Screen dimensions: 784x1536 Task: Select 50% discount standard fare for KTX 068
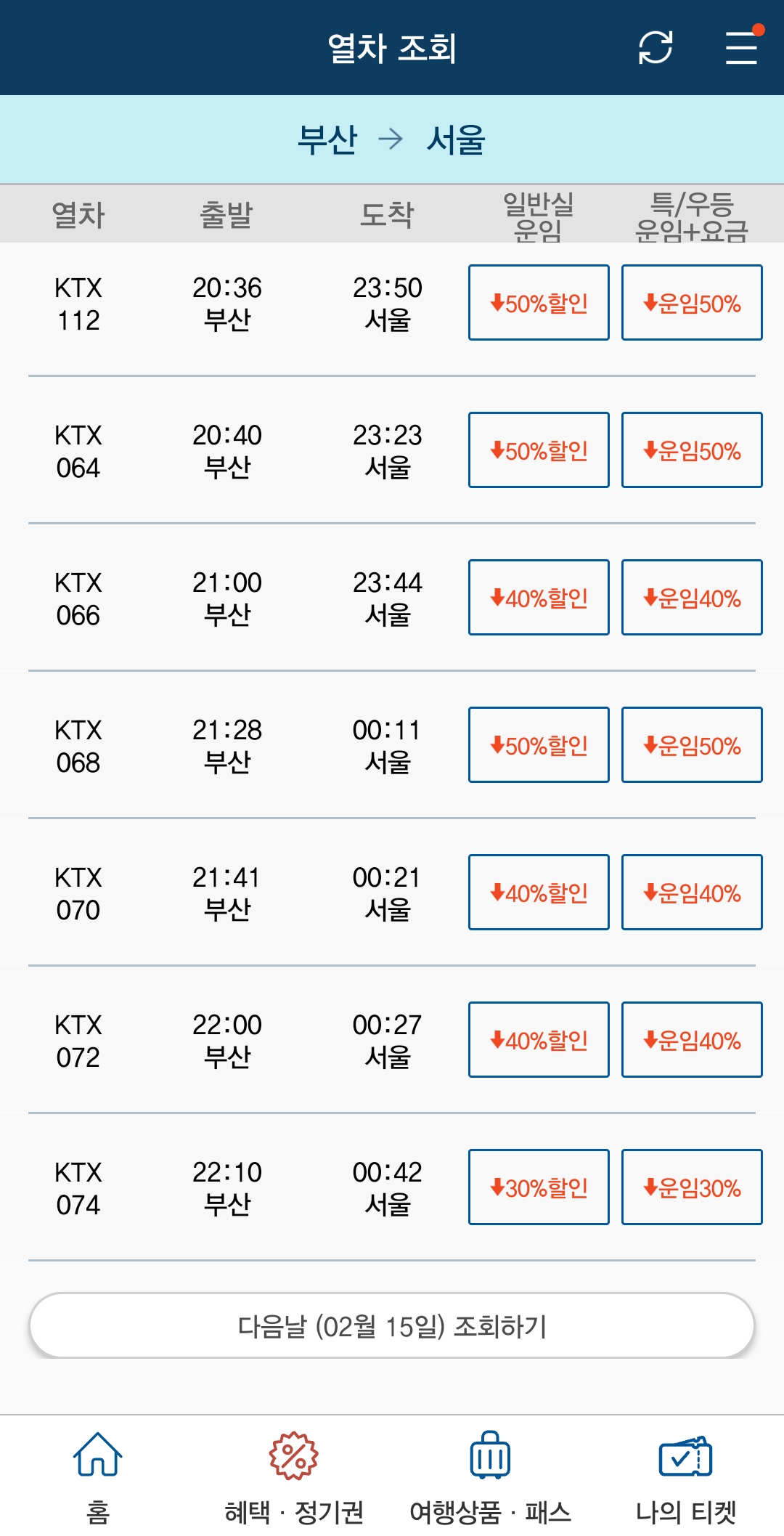pos(539,745)
